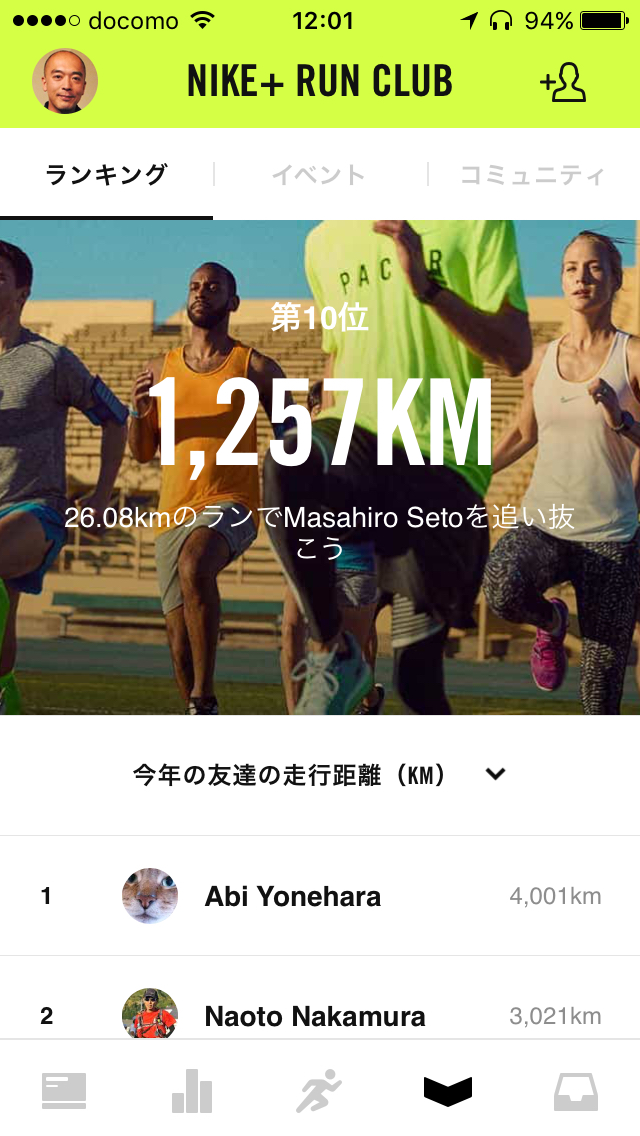Switch to the イベント tab
This screenshot has height=1136, width=640.
click(x=319, y=176)
